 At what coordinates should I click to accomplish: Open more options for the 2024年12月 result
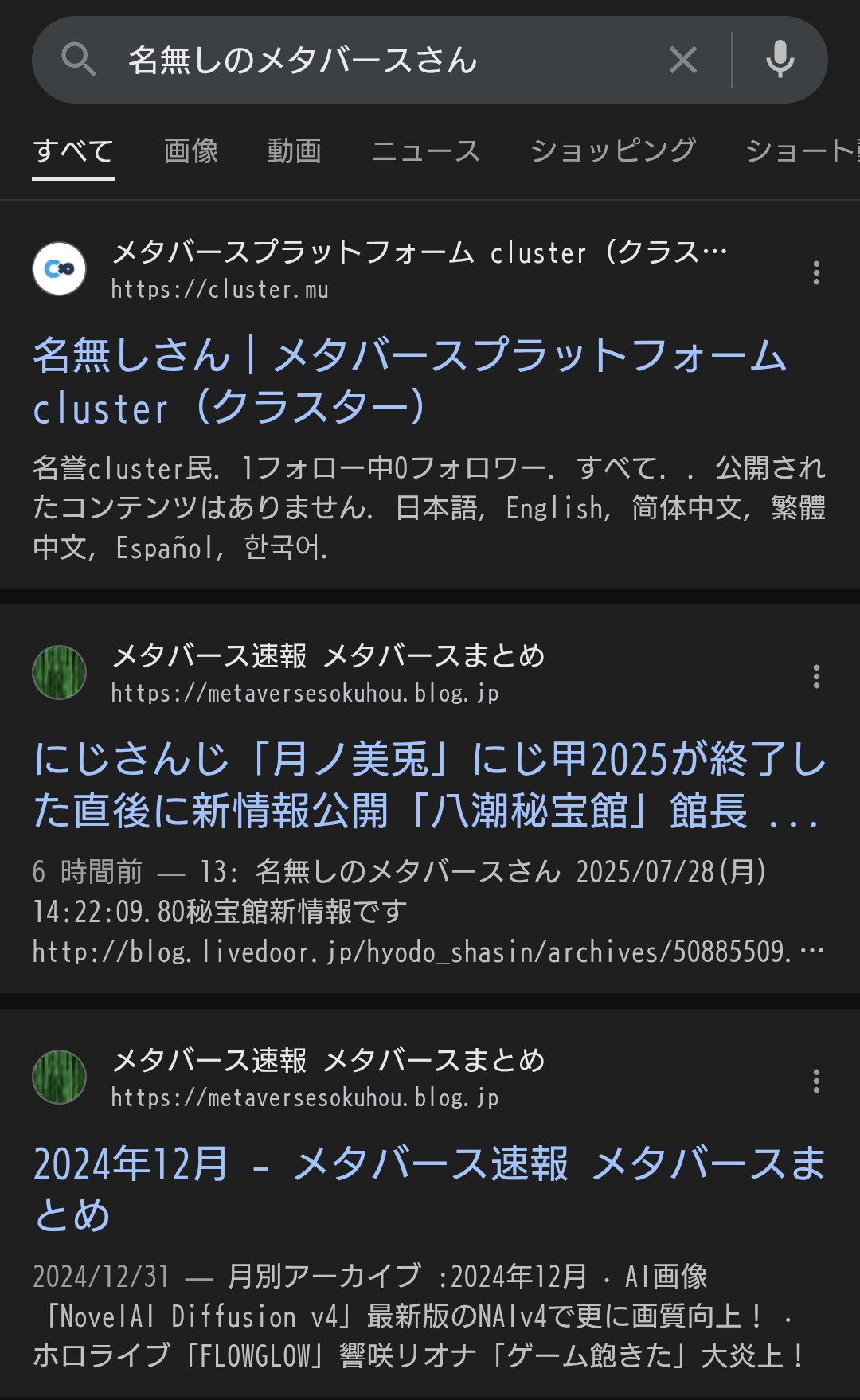click(816, 1081)
